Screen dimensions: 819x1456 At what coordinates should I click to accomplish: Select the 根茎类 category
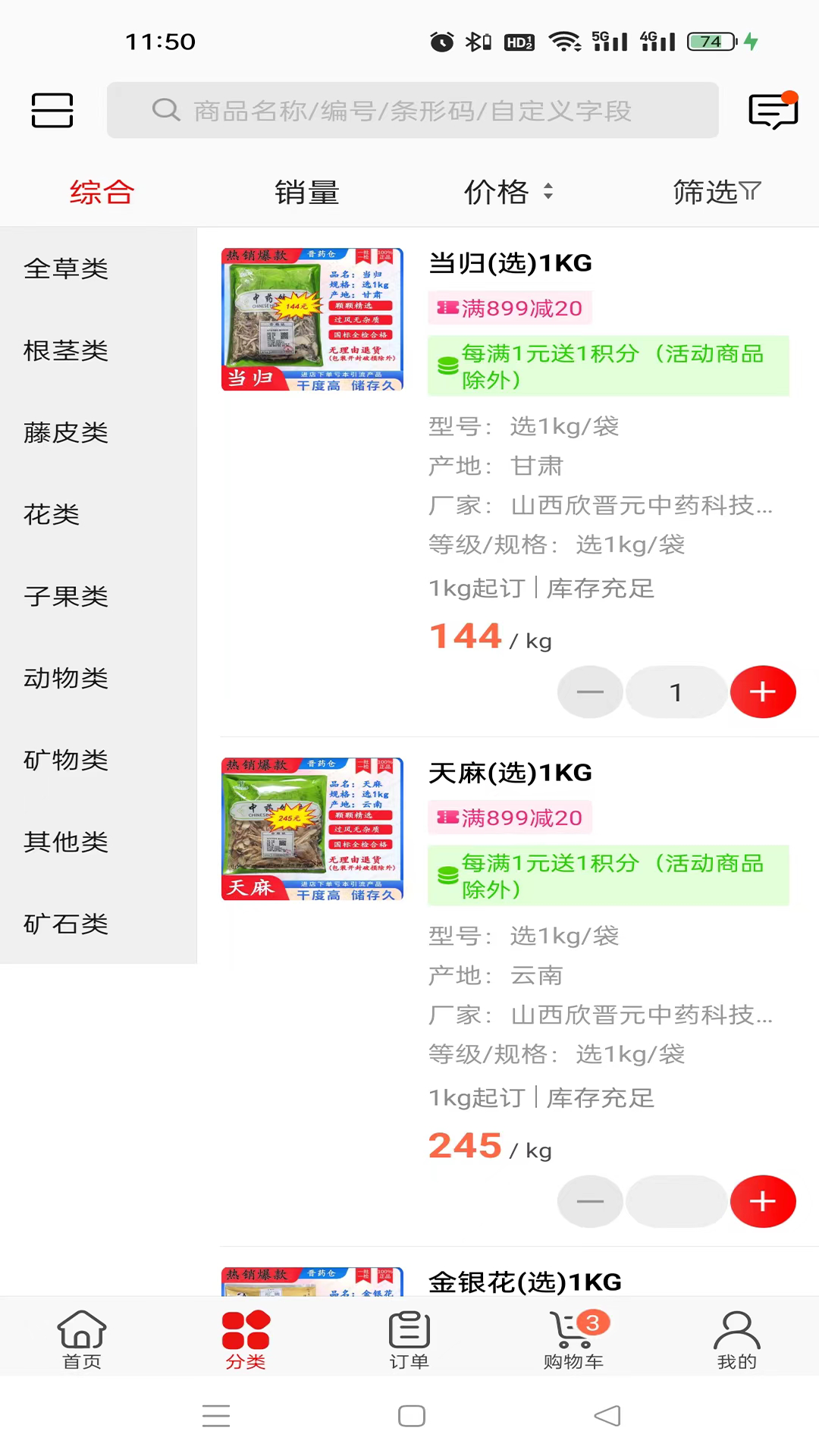66,351
